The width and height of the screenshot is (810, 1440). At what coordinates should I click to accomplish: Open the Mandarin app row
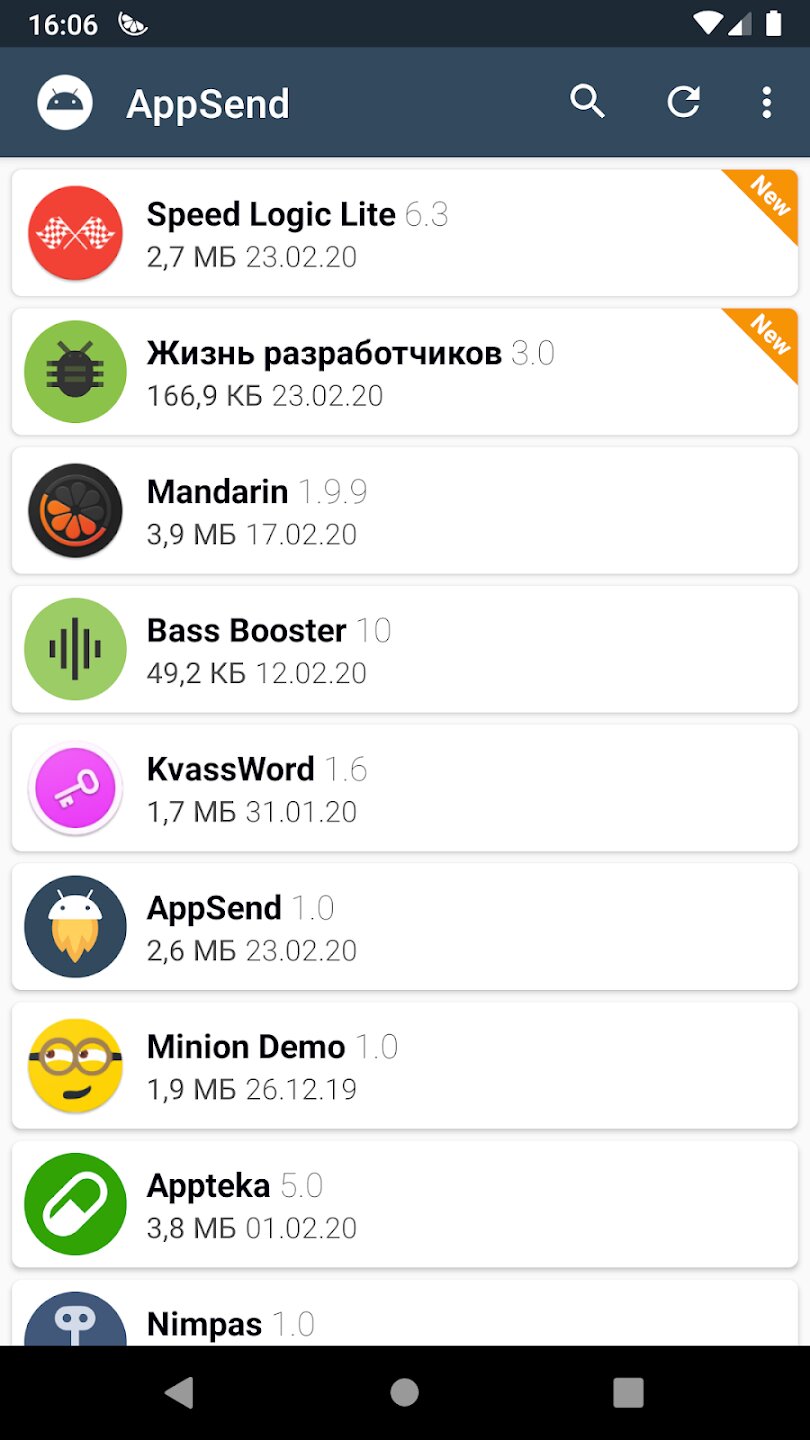point(404,511)
